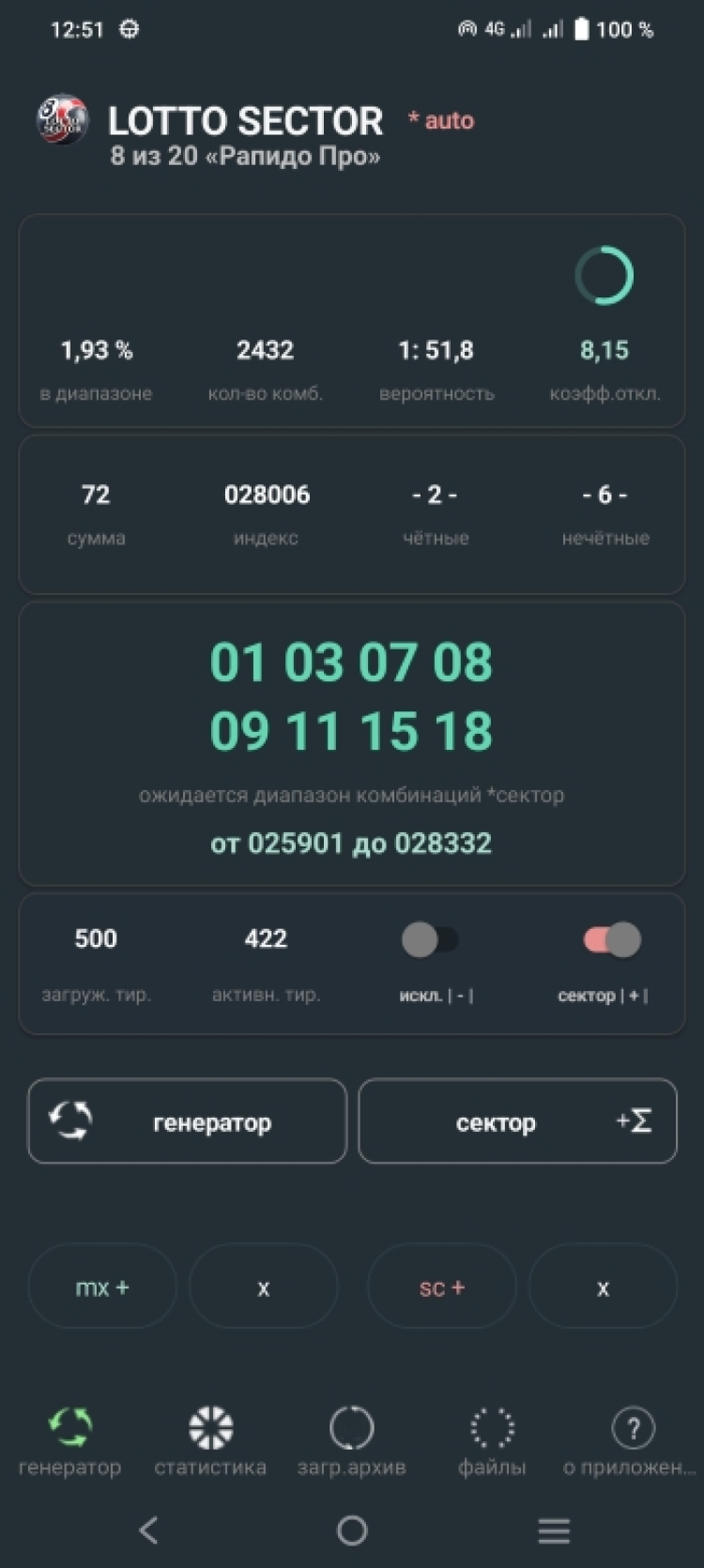Go to the файлы tab
This screenshot has height=1568, width=704.
(x=492, y=1441)
